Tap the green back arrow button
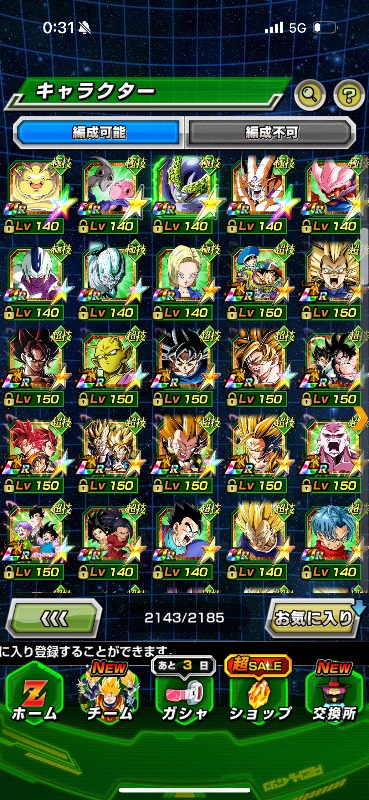 [53, 618]
